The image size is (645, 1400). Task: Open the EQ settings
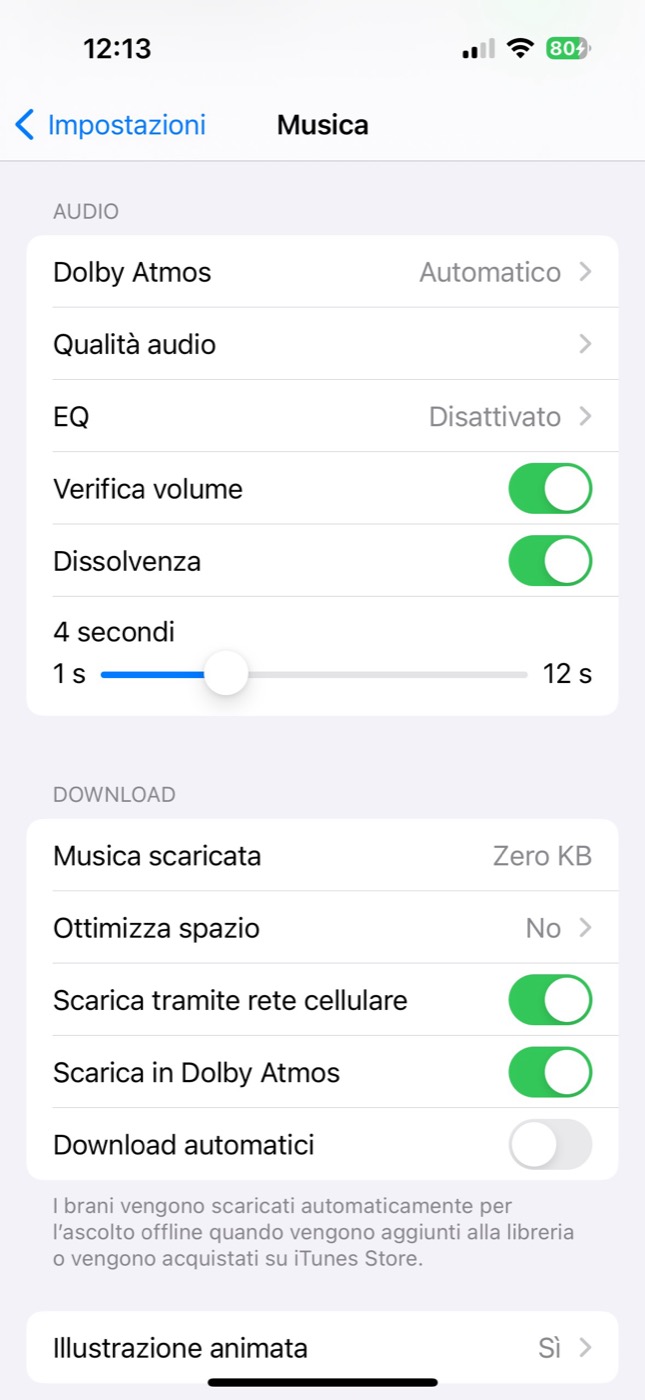322,416
